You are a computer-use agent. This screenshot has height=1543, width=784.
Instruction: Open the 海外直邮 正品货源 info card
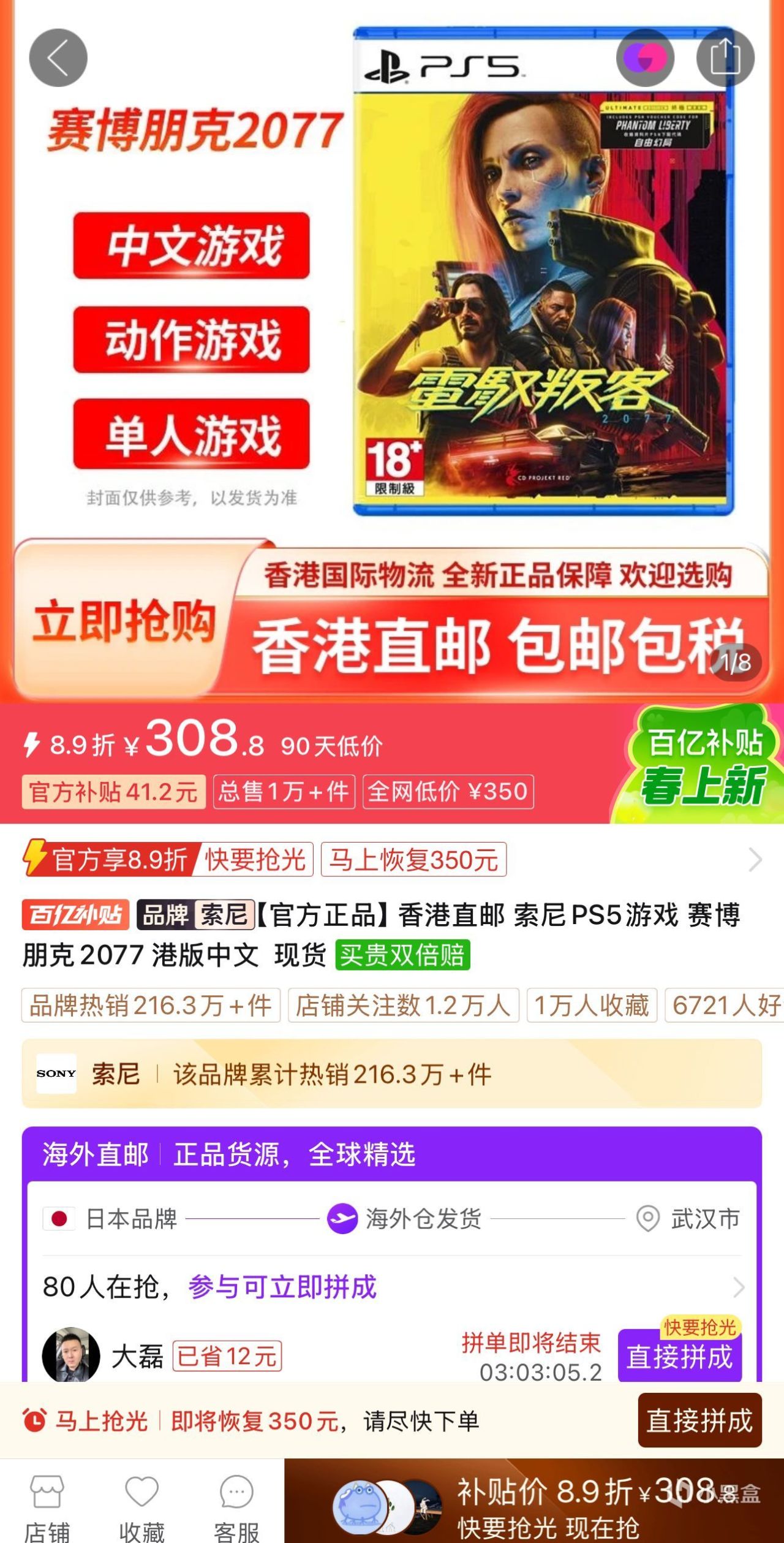[392, 1154]
